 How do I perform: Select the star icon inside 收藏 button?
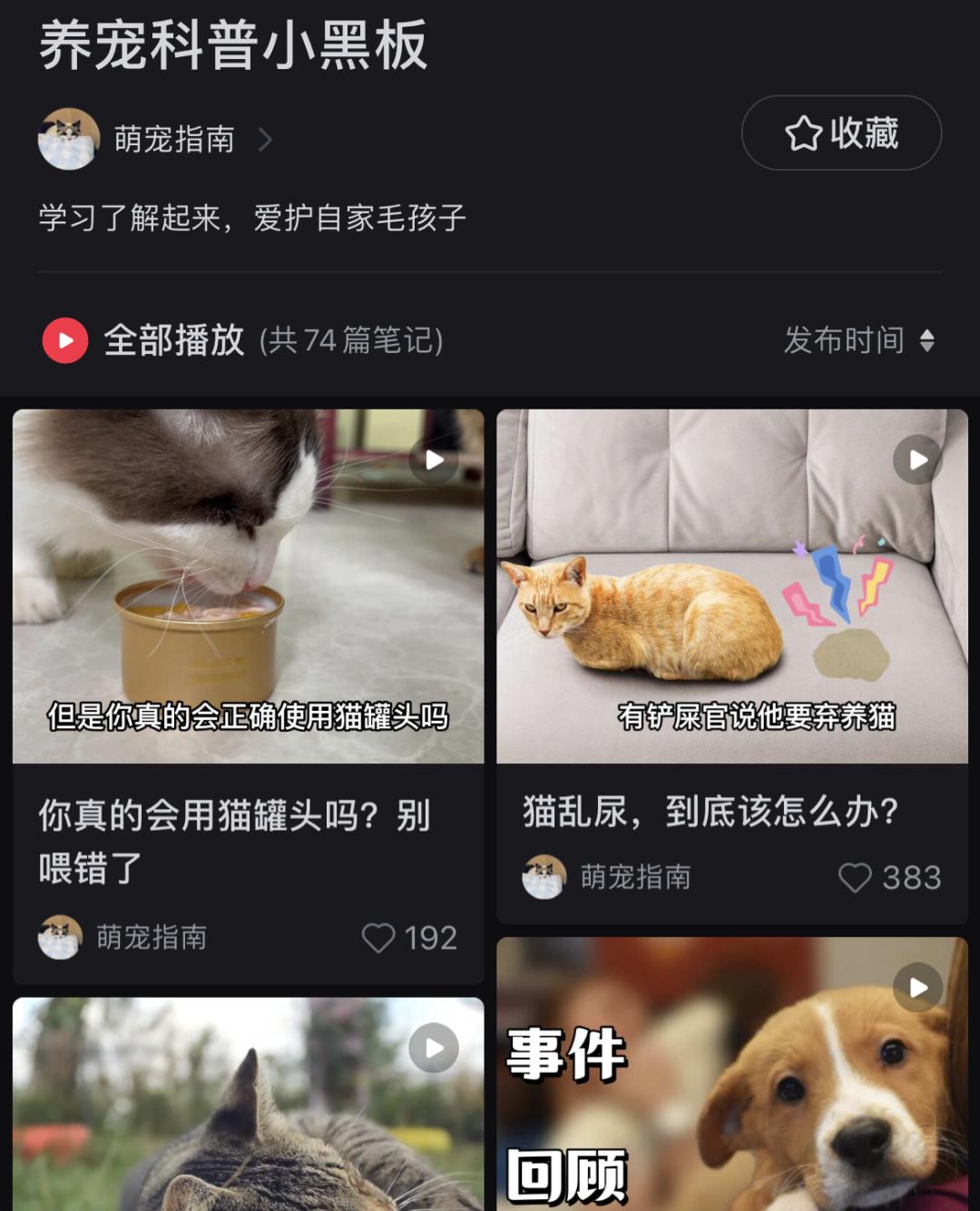click(x=802, y=133)
